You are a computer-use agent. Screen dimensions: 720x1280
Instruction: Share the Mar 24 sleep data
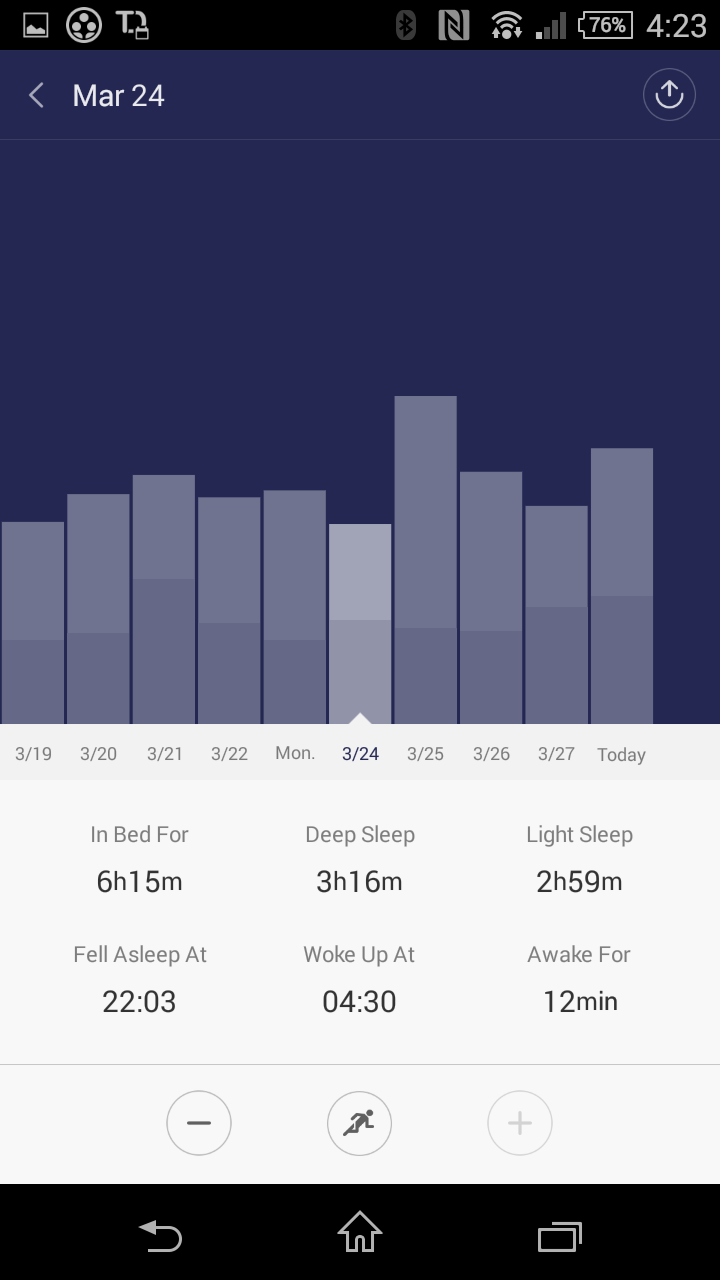669,95
